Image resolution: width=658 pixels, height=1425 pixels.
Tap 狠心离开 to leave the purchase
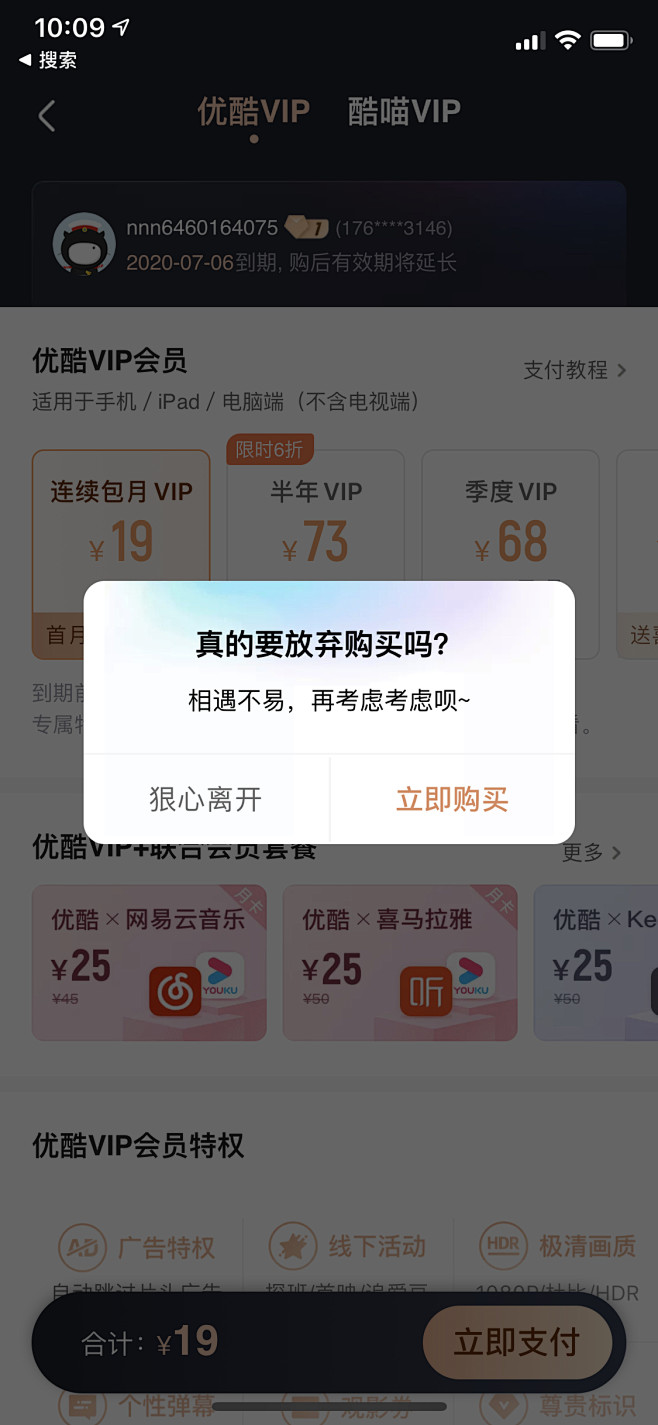coord(206,799)
